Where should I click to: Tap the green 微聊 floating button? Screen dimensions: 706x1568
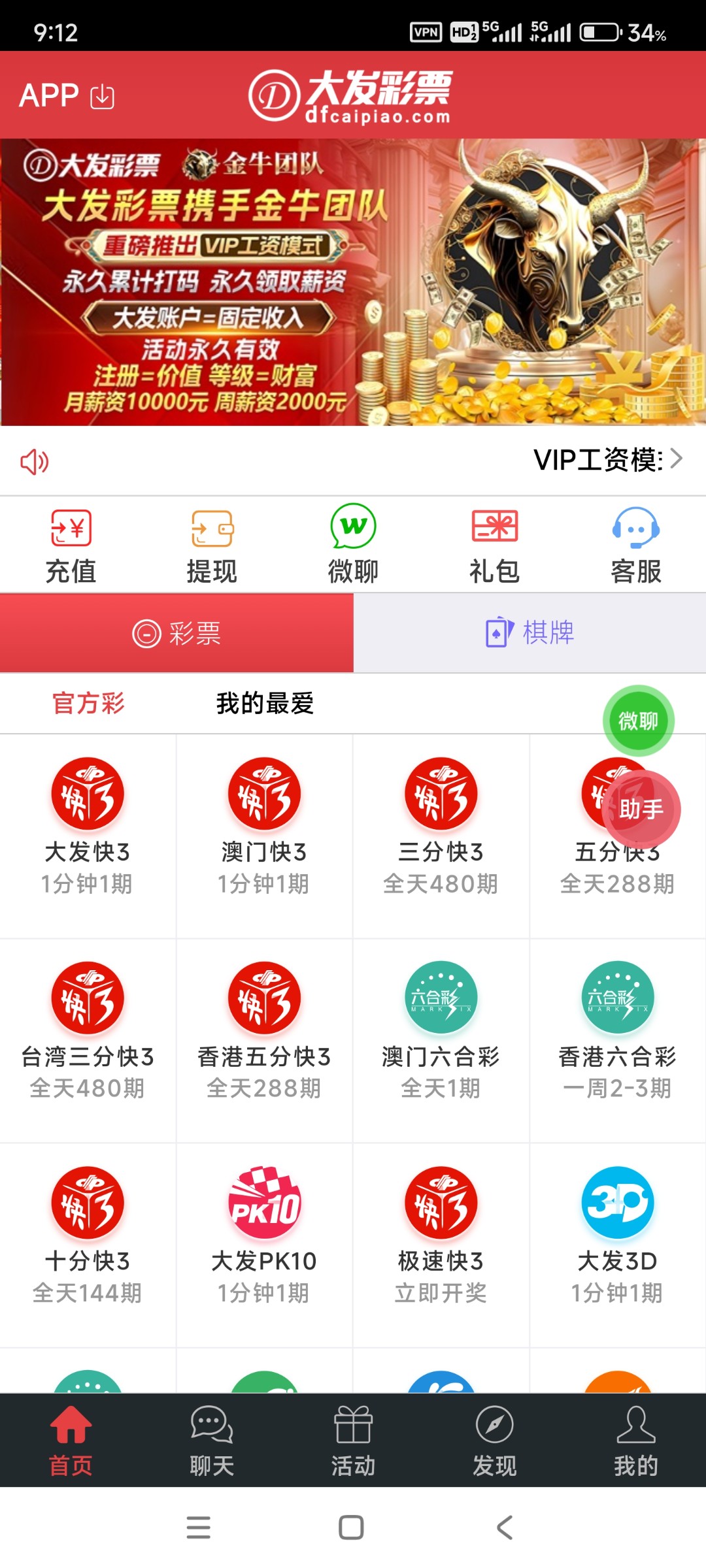click(638, 721)
